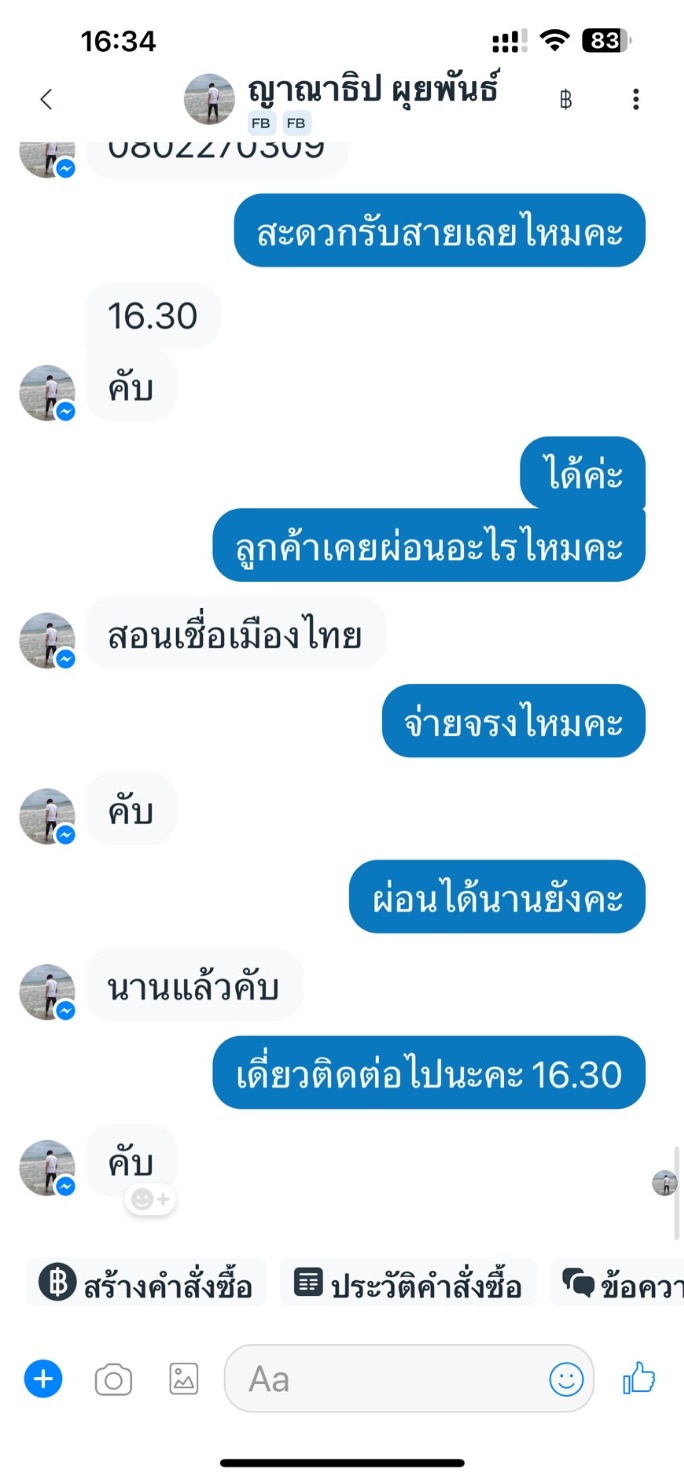Open ประวัติคำสั่งซื้อ order history chip
The height and width of the screenshot is (1480, 684).
408,1283
